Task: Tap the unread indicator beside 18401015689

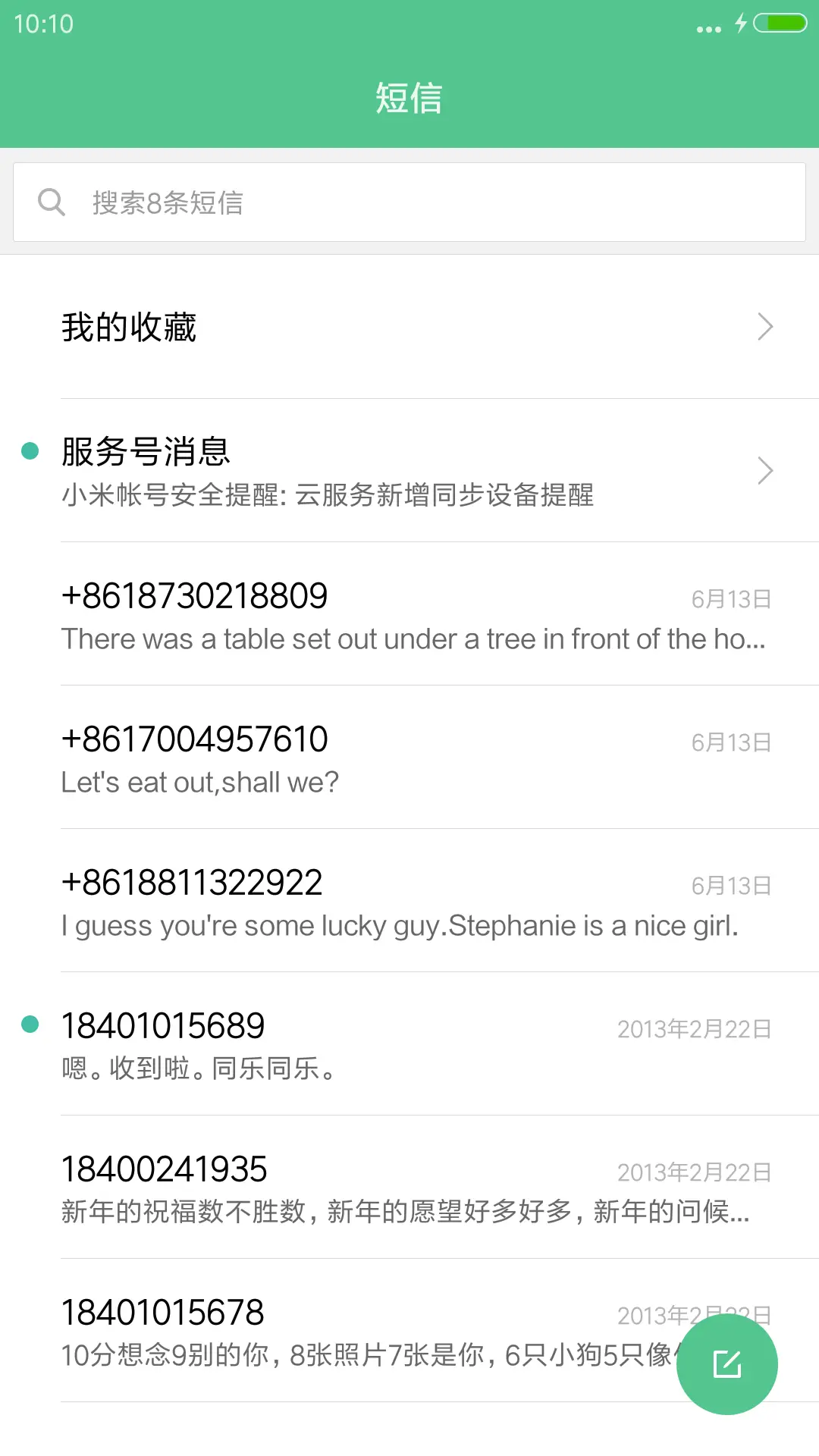Action: 30,1022
